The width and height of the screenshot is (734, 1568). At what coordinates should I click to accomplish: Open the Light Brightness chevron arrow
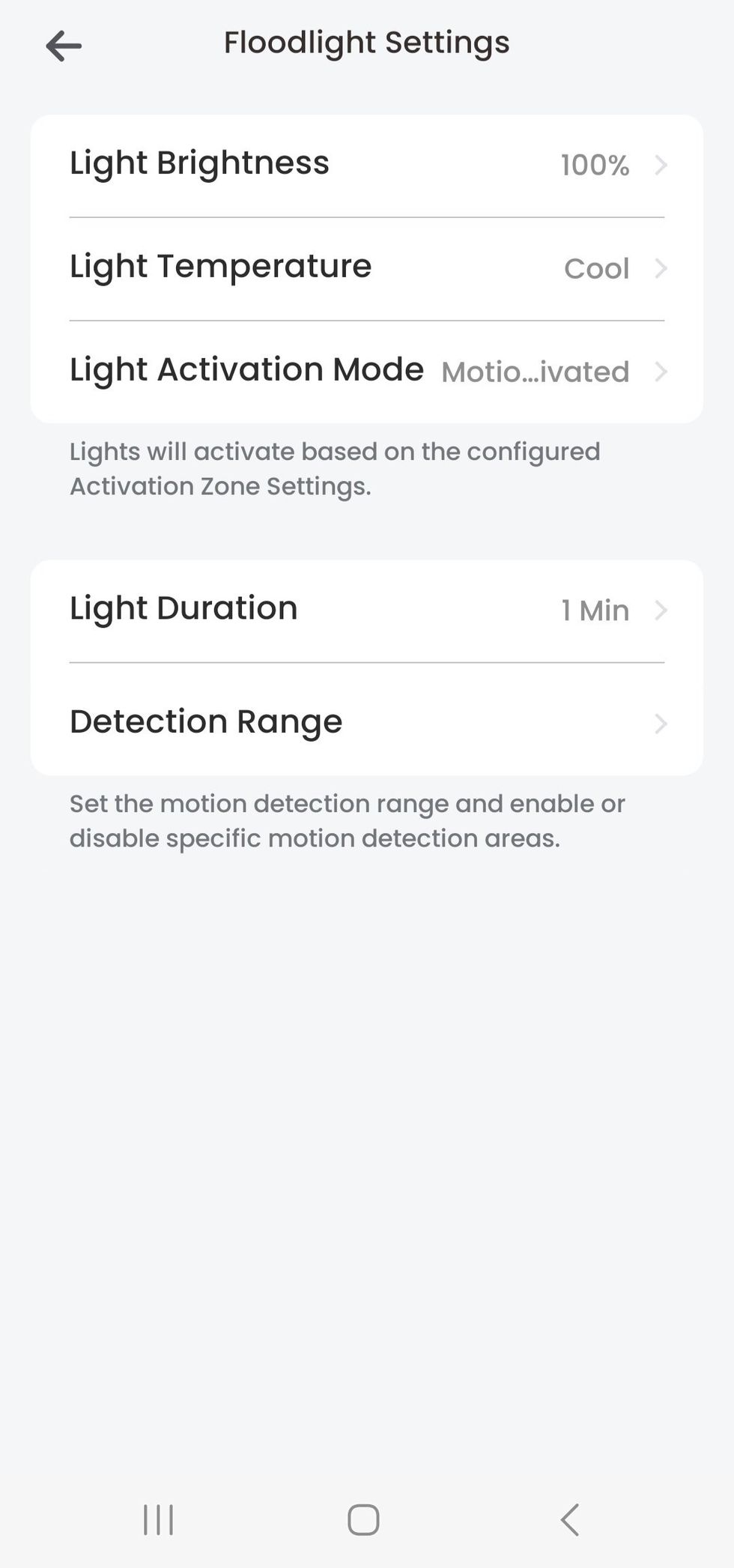coord(660,166)
